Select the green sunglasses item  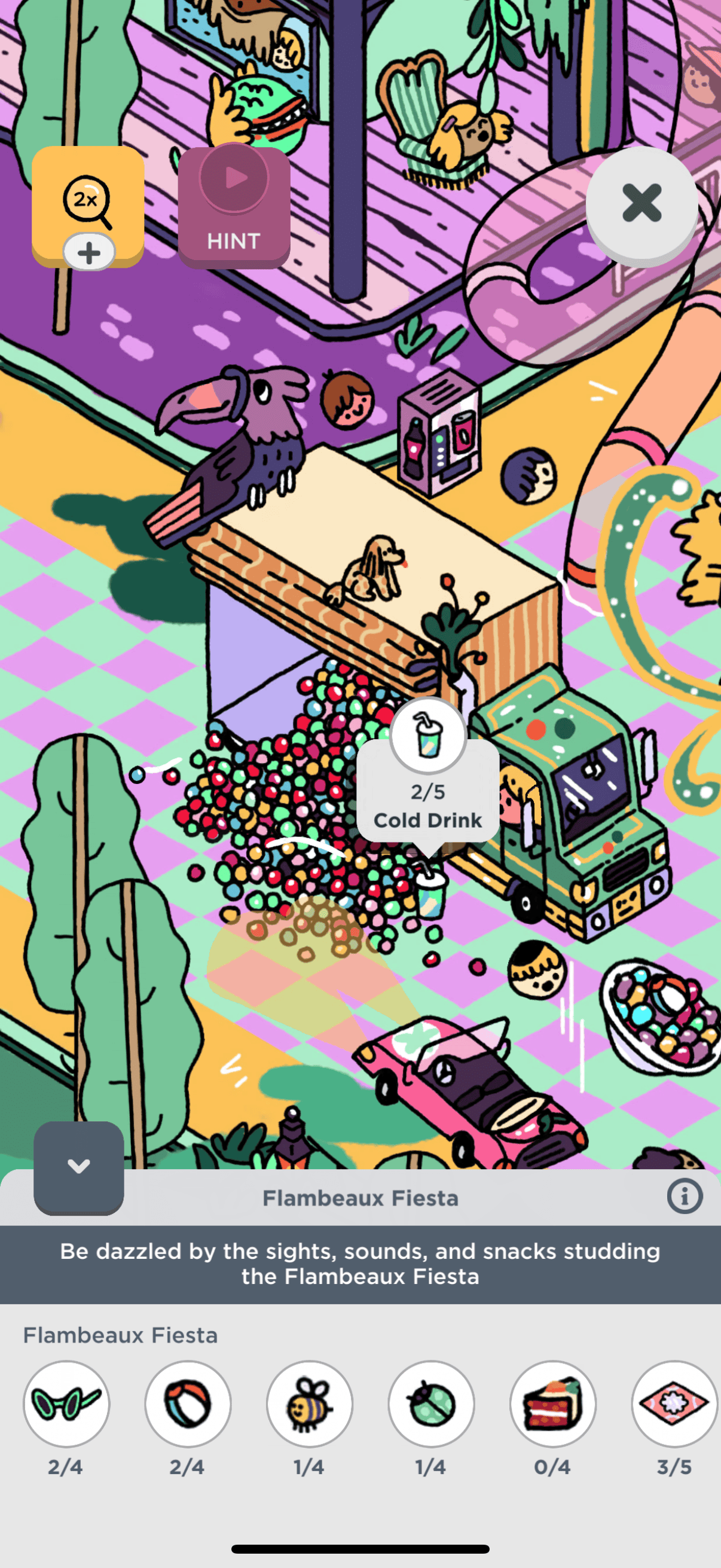tap(66, 1403)
